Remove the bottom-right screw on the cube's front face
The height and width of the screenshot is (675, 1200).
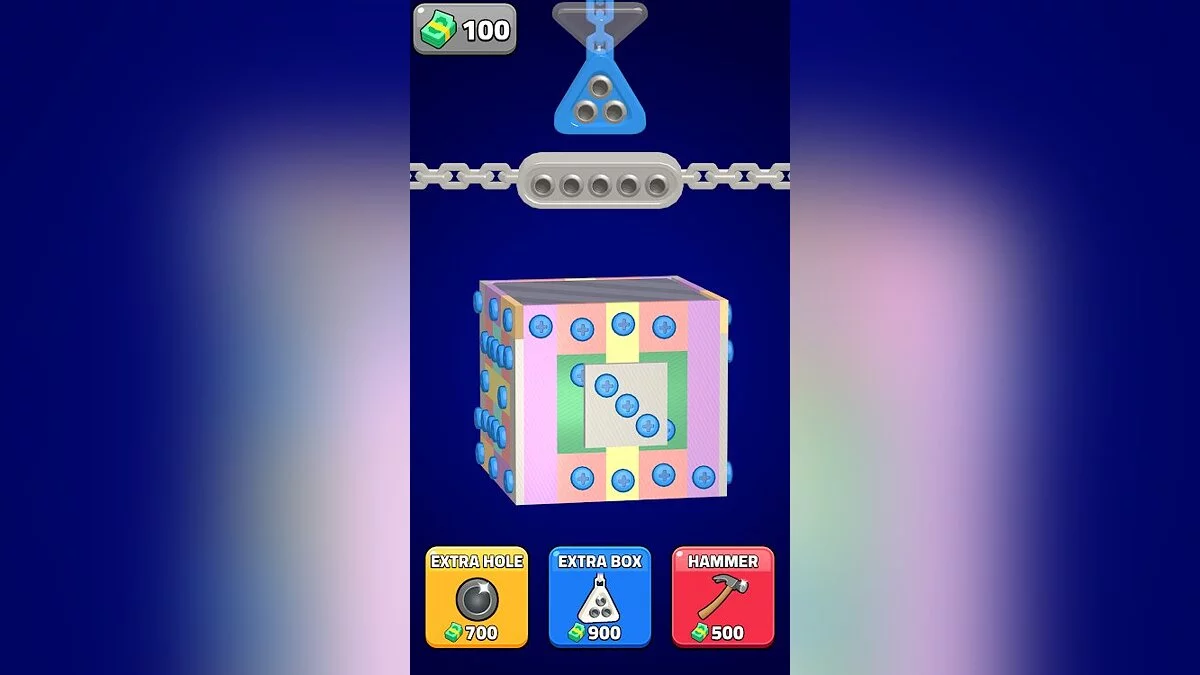coord(704,477)
